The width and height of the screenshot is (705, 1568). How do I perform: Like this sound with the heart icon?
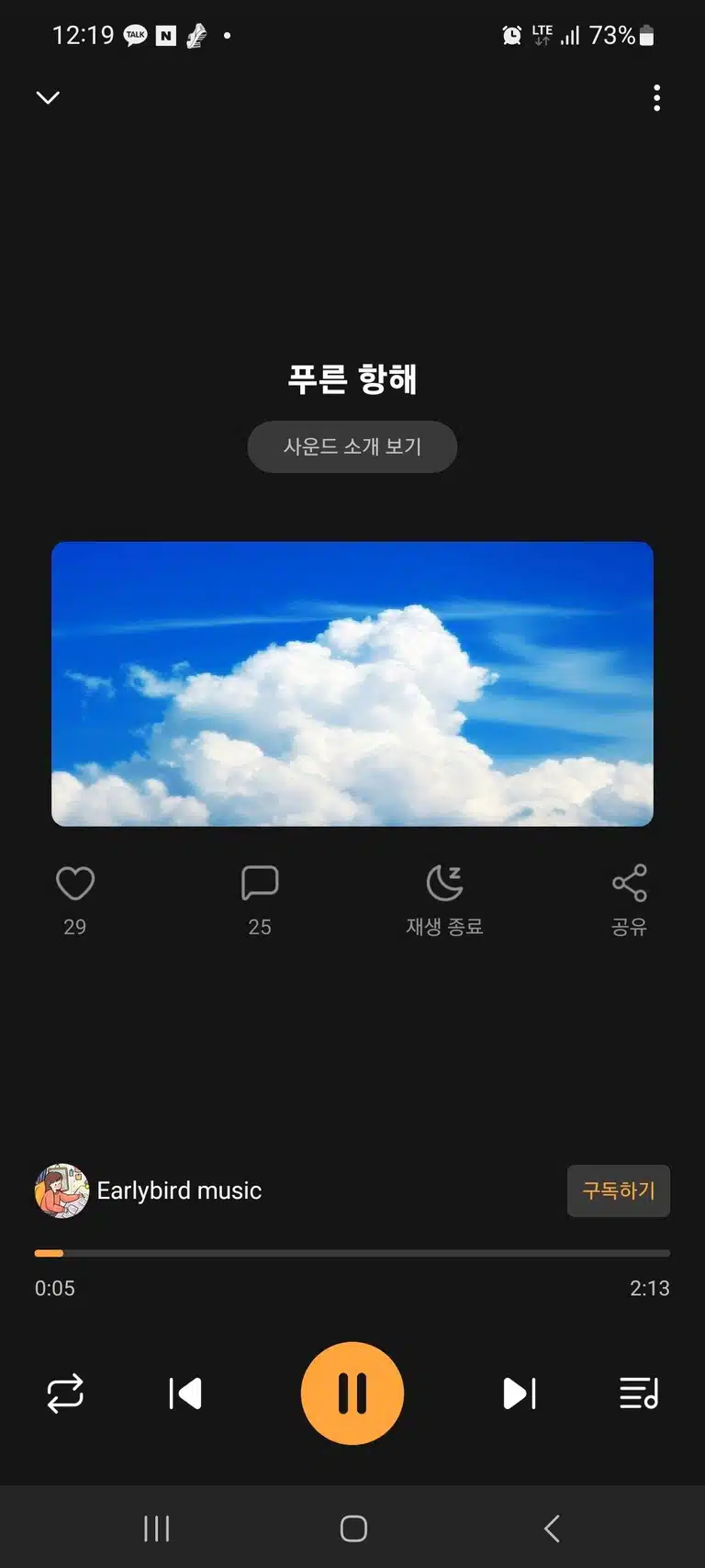coord(75,884)
